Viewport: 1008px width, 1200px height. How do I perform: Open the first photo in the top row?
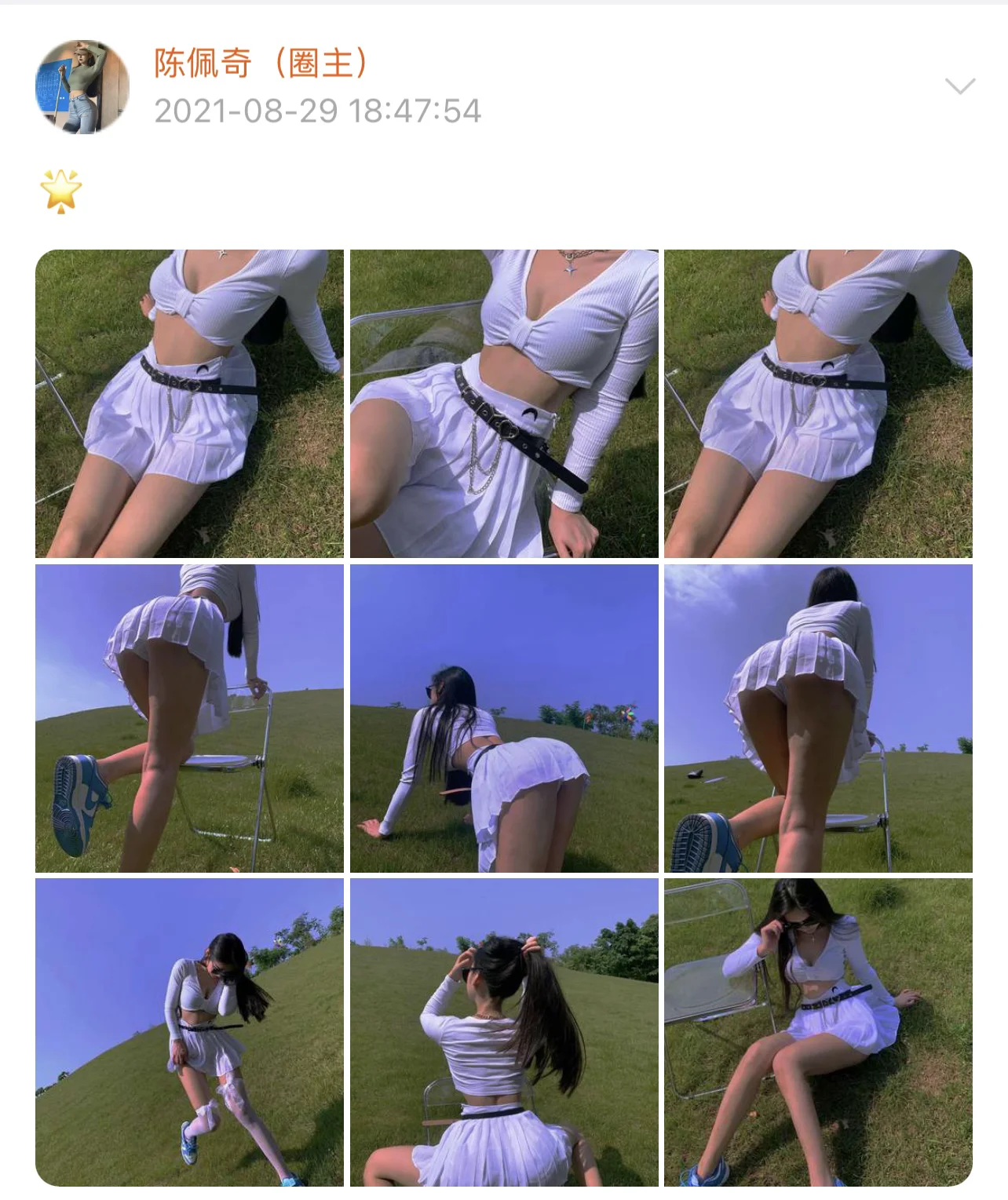(x=189, y=403)
